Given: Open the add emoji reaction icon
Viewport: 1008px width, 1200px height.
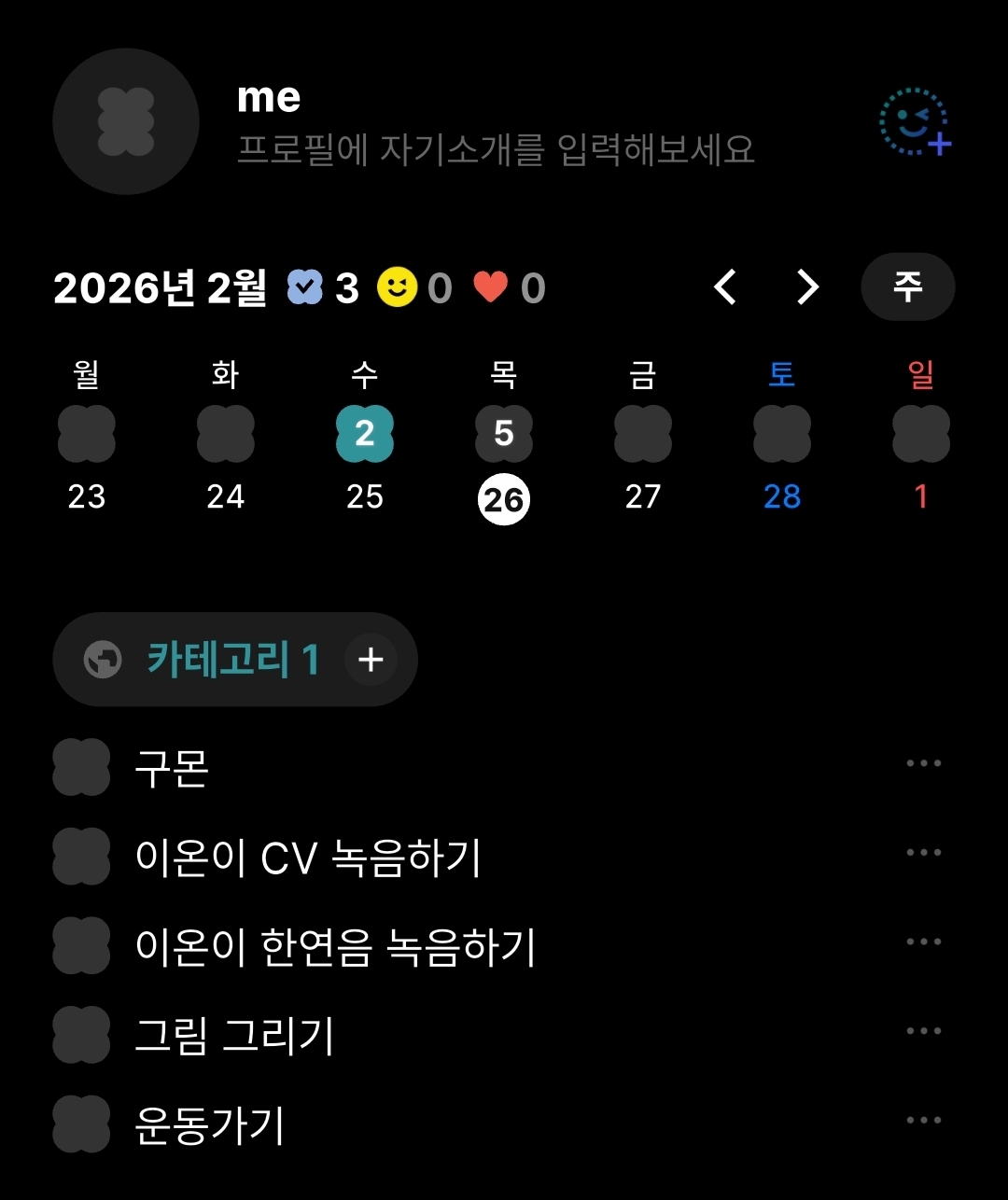Looking at the screenshot, I should click(x=916, y=123).
